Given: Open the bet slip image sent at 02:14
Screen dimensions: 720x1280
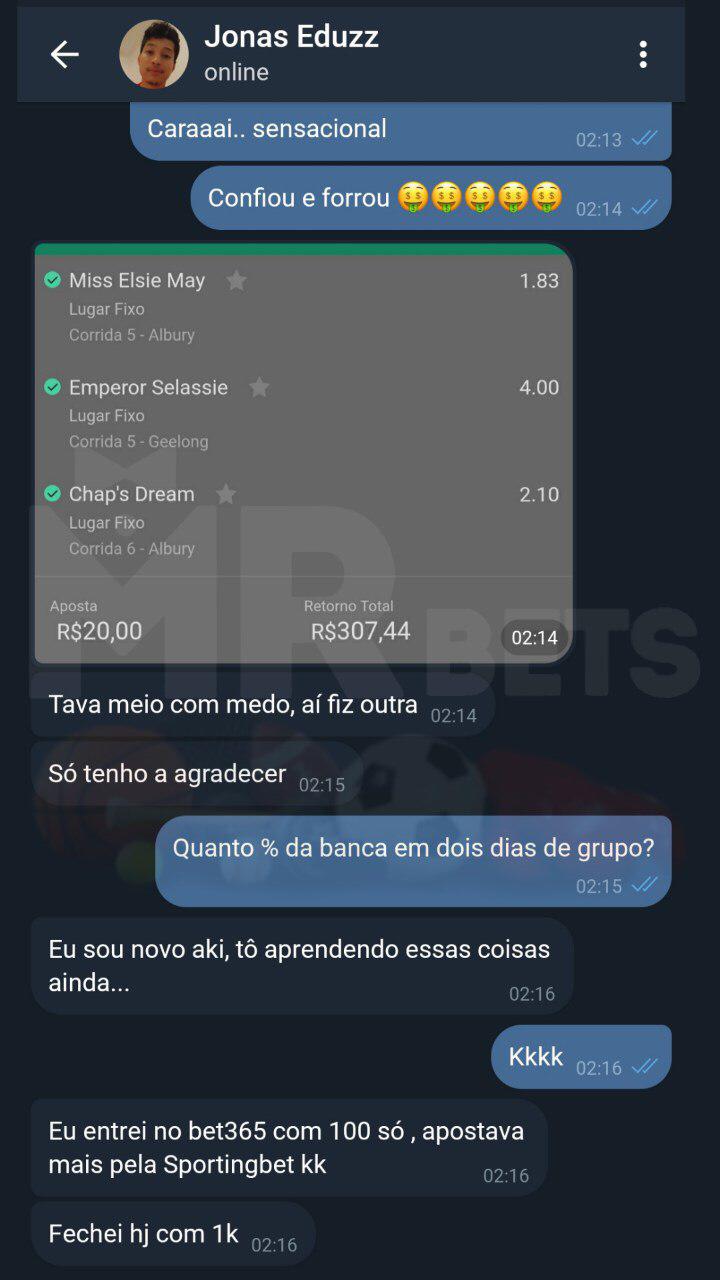Looking at the screenshot, I should [303, 452].
